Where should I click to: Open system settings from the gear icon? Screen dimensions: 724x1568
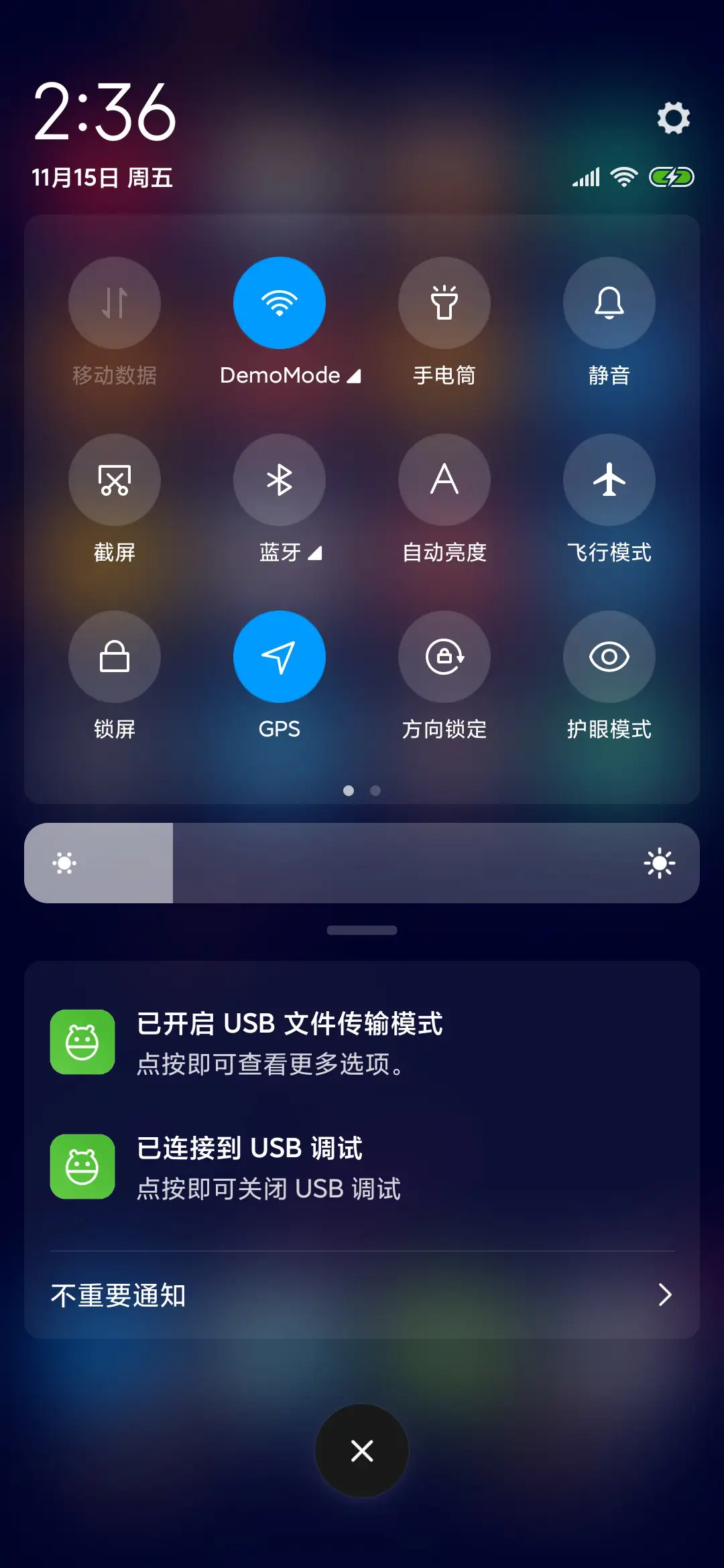[x=673, y=117]
